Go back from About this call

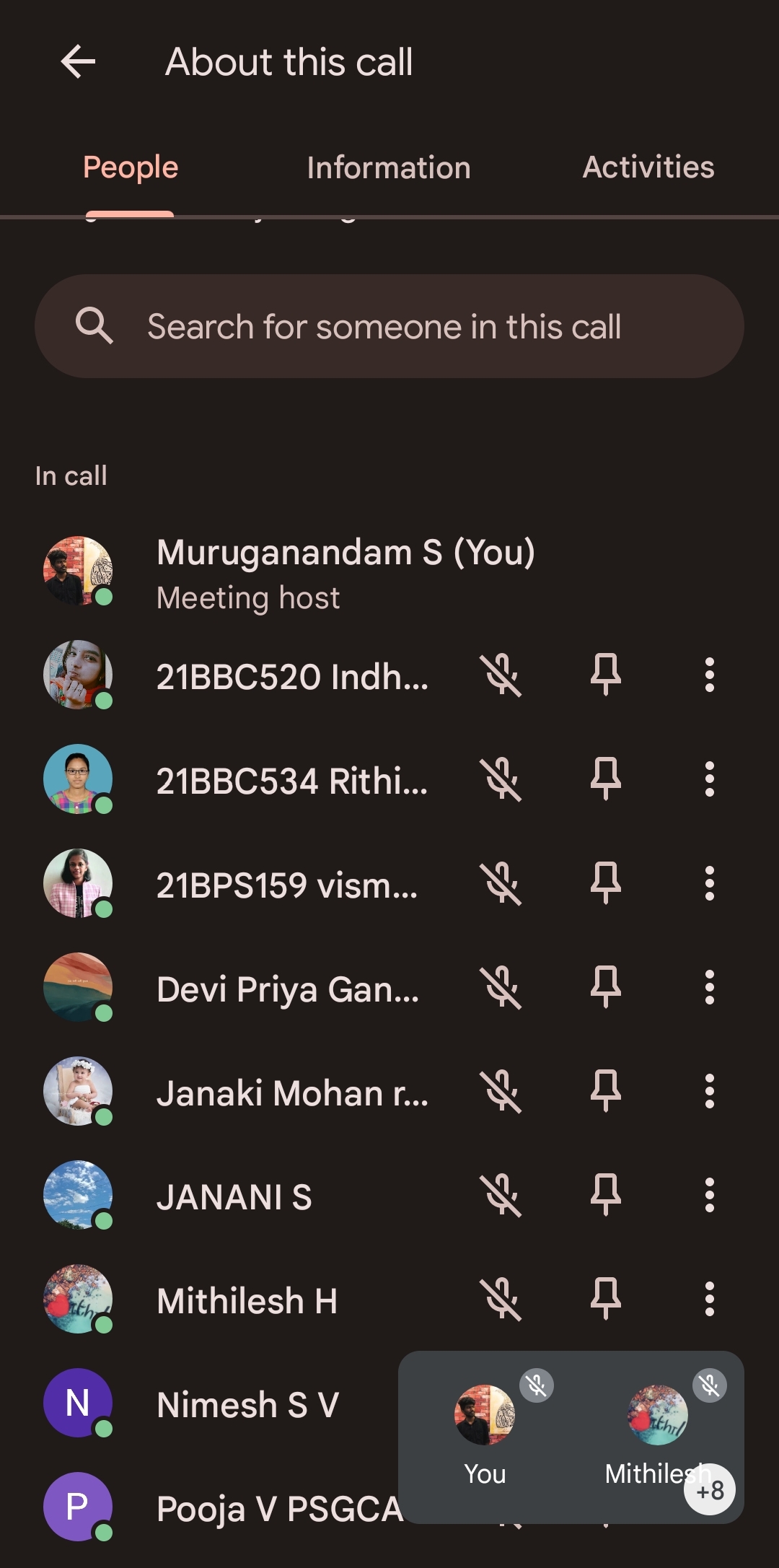click(78, 61)
